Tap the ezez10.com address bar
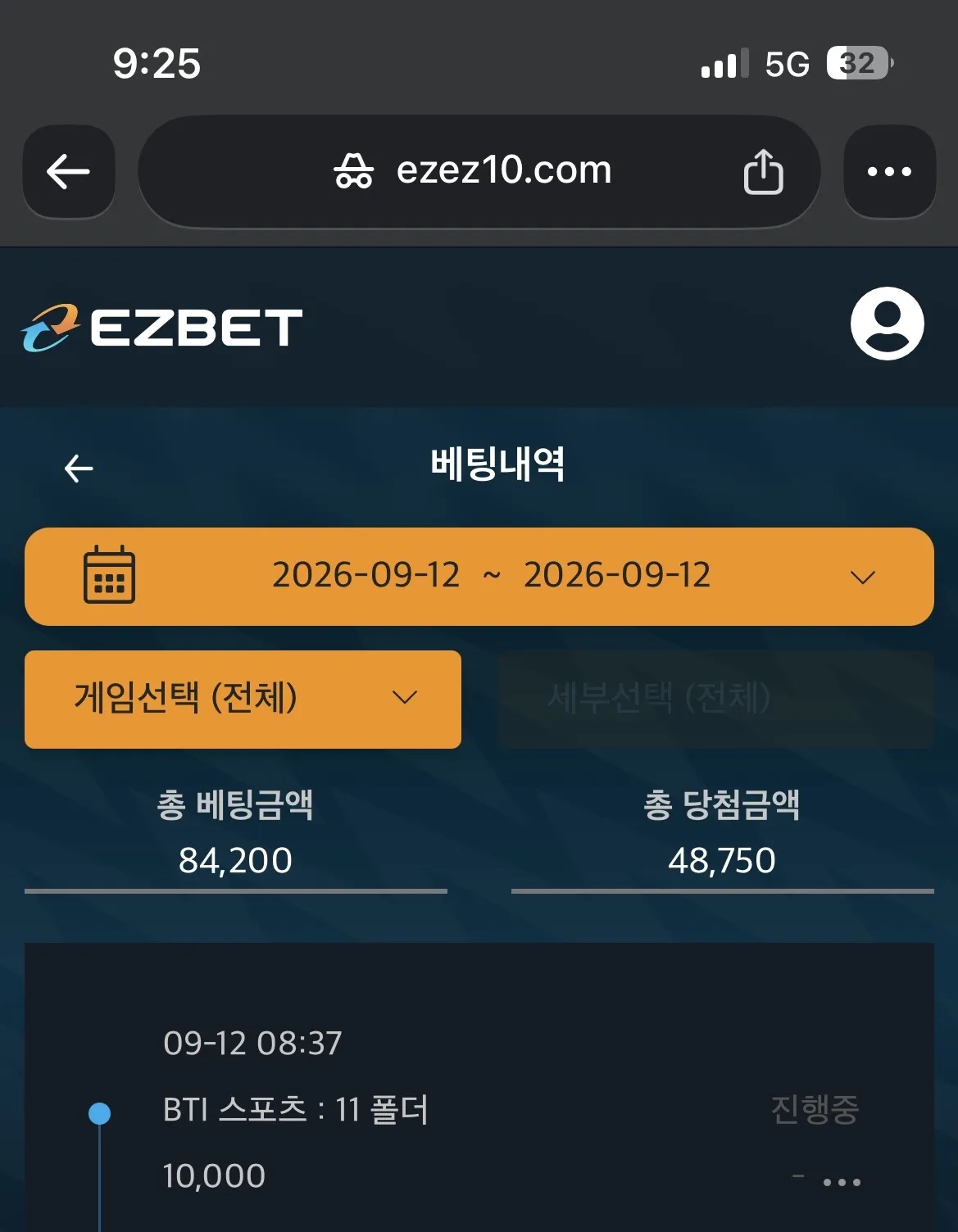This screenshot has width=958, height=1232. pyautogui.click(x=479, y=171)
